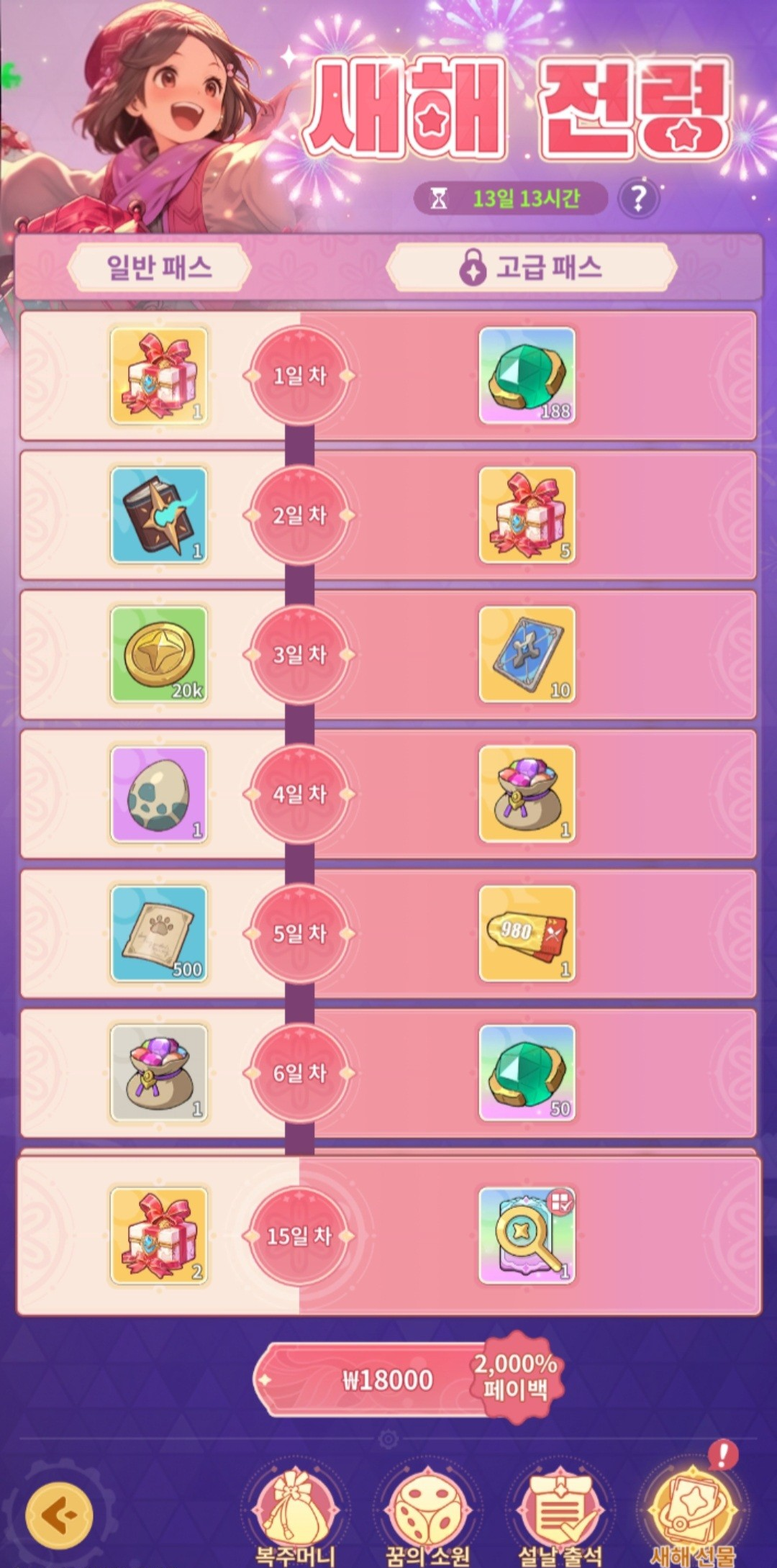View the 2일차 premium gift box reward
777x1568 pixels.
coord(527,515)
